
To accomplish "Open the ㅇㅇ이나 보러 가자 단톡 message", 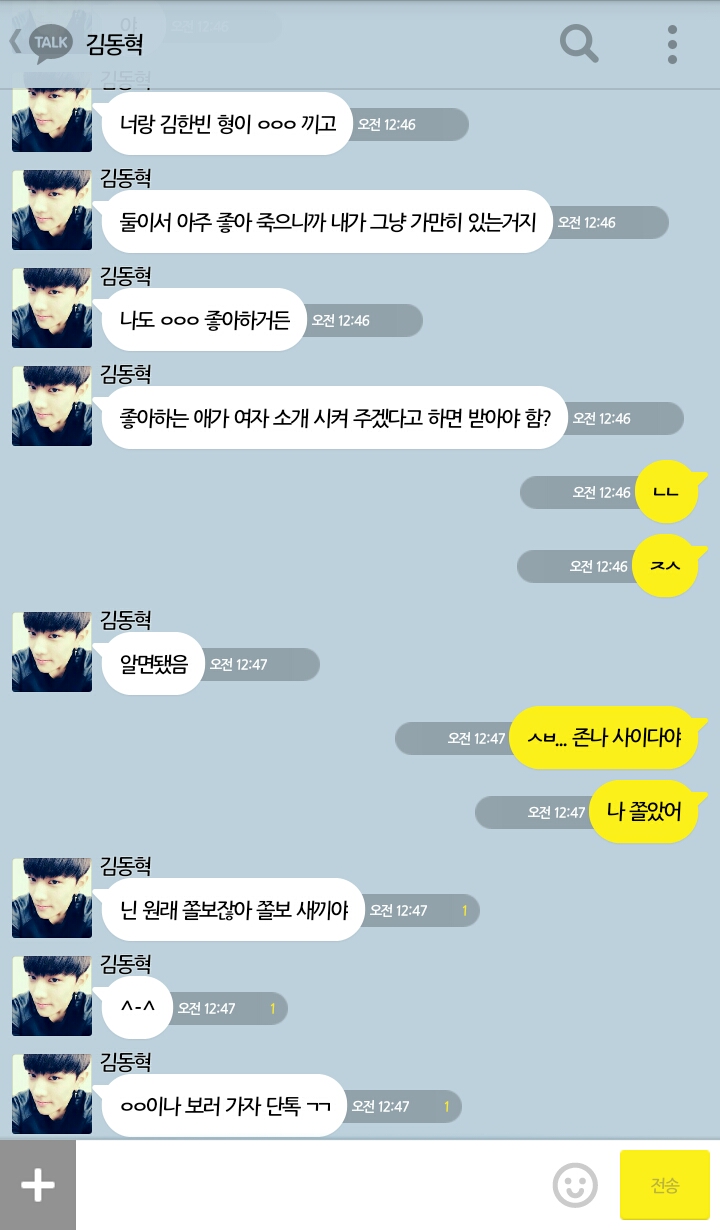I will [222, 1106].
